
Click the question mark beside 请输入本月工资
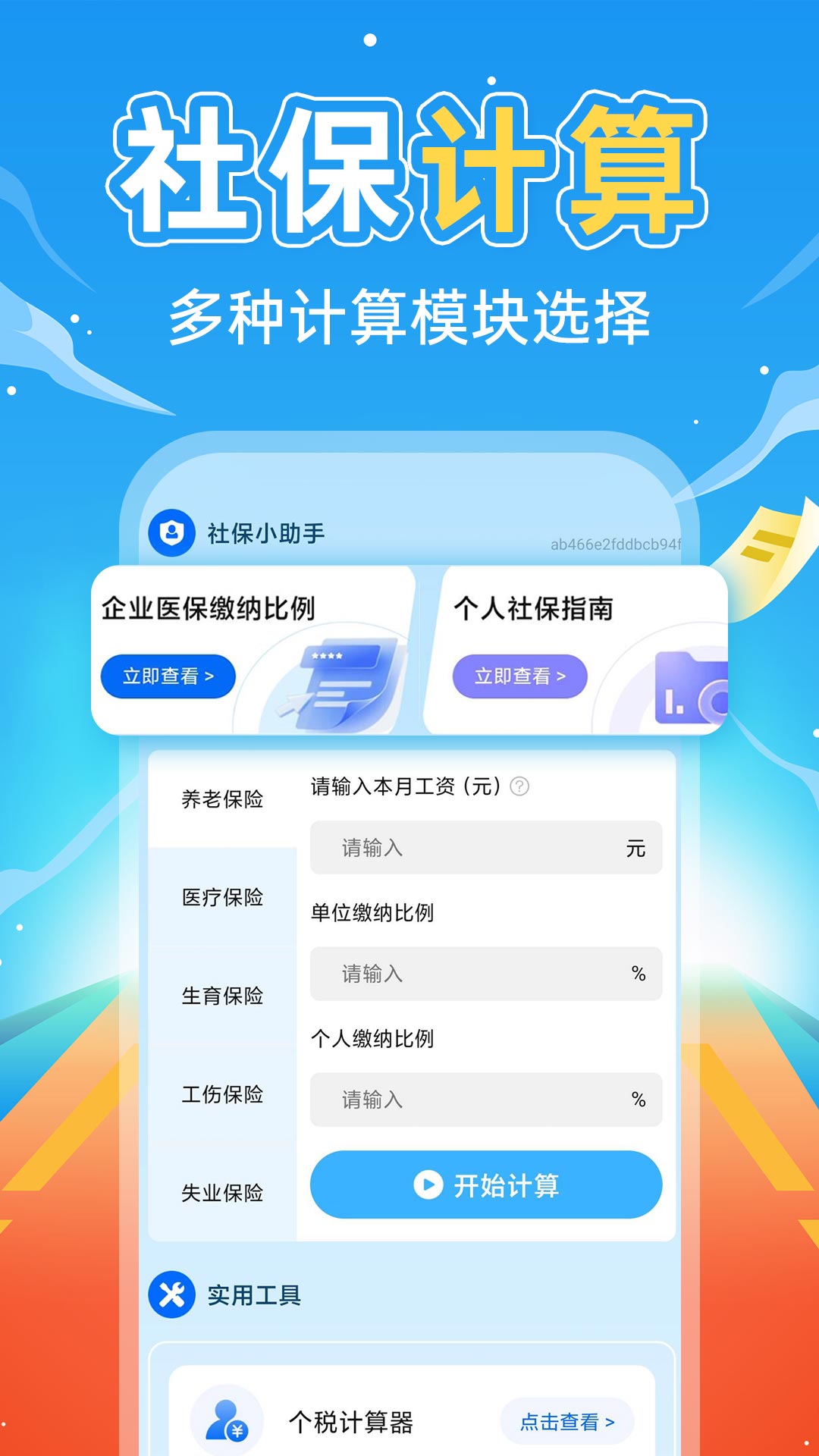point(519,789)
